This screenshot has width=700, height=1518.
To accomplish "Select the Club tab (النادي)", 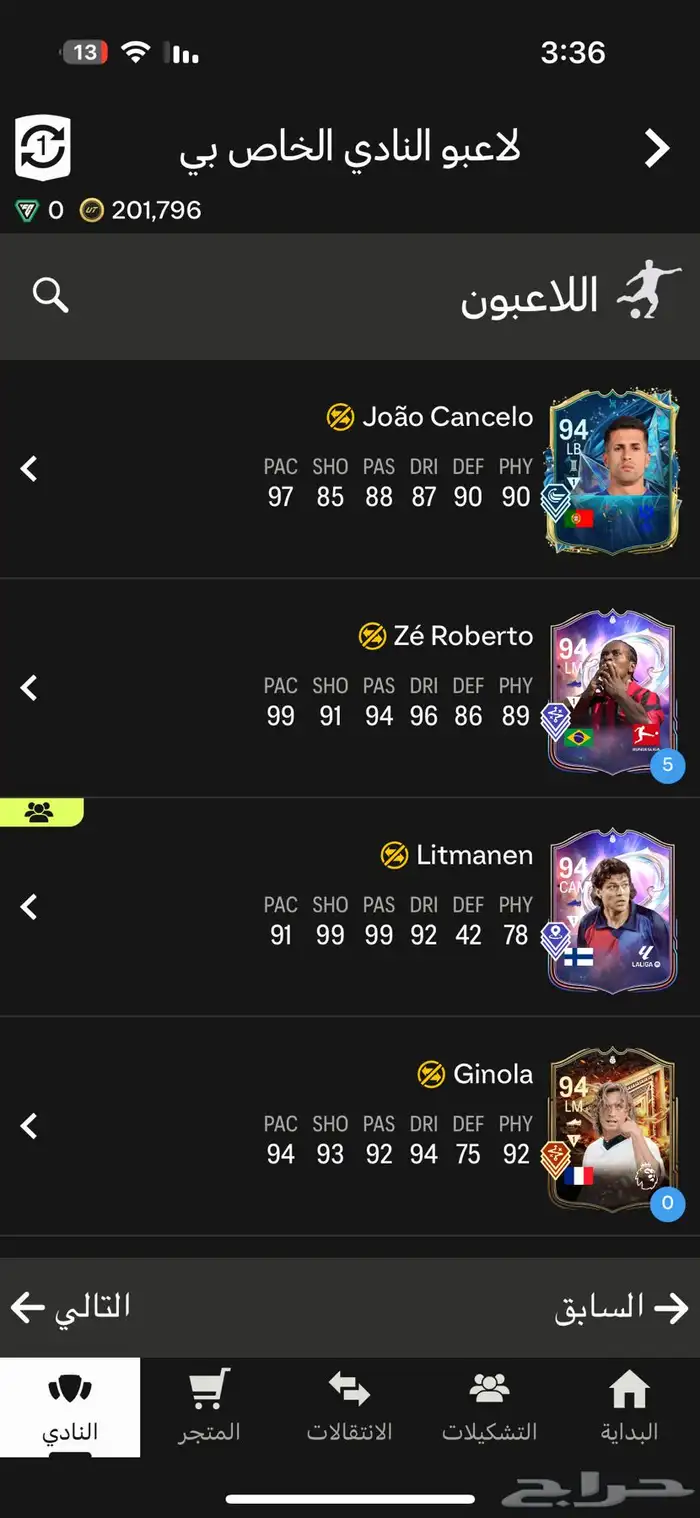I will [70, 1407].
